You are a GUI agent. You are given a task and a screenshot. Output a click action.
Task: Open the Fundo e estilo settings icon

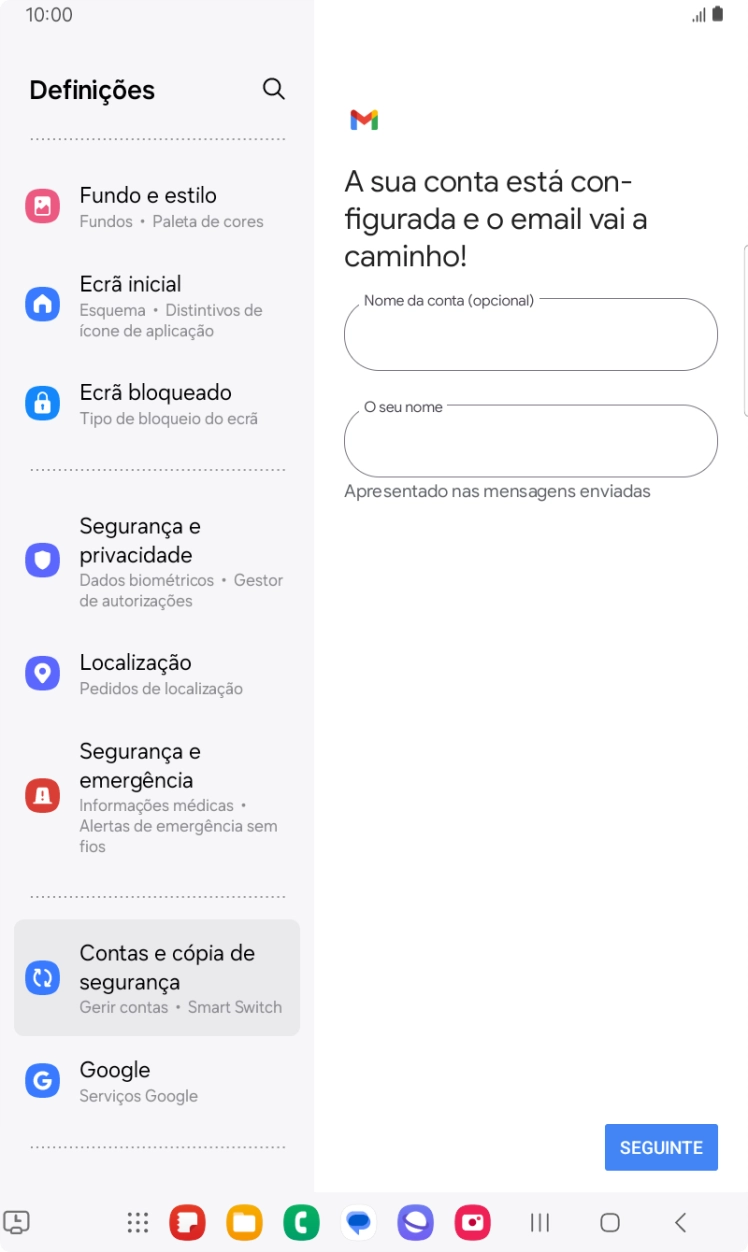42,206
